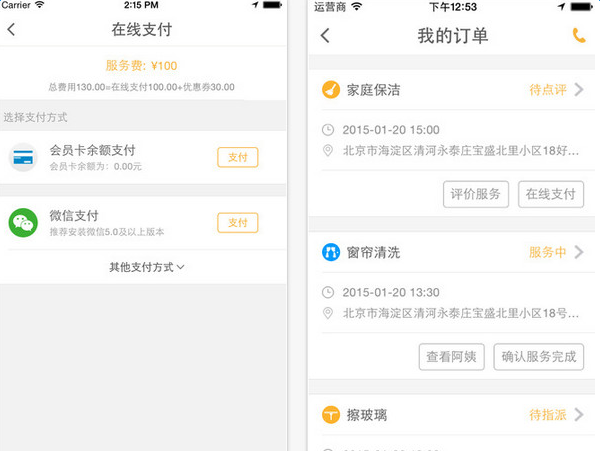Open the 家庭保洁 order details

tap(452, 90)
